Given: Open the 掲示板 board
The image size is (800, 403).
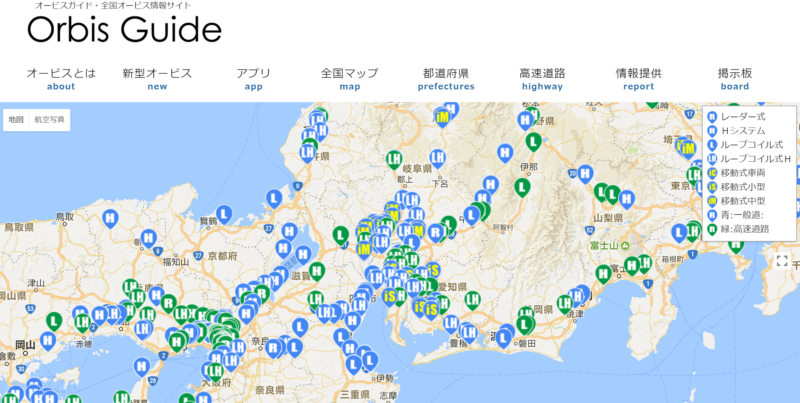Looking at the screenshot, I should pos(734,78).
